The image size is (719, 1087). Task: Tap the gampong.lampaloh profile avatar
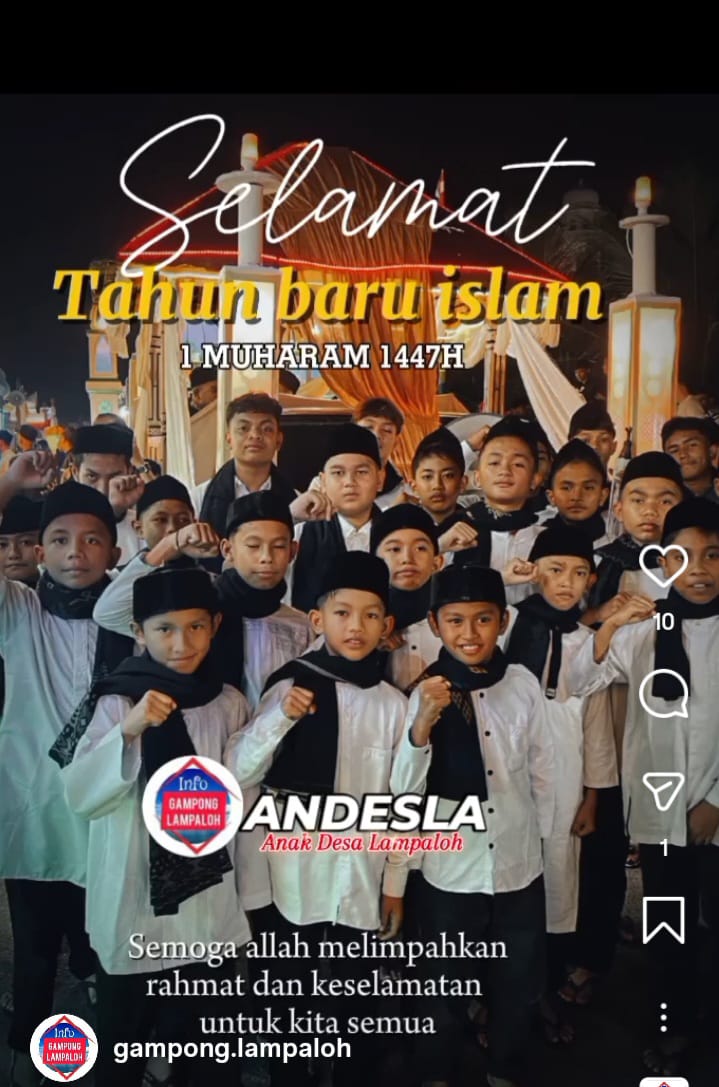click(x=64, y=1047)
